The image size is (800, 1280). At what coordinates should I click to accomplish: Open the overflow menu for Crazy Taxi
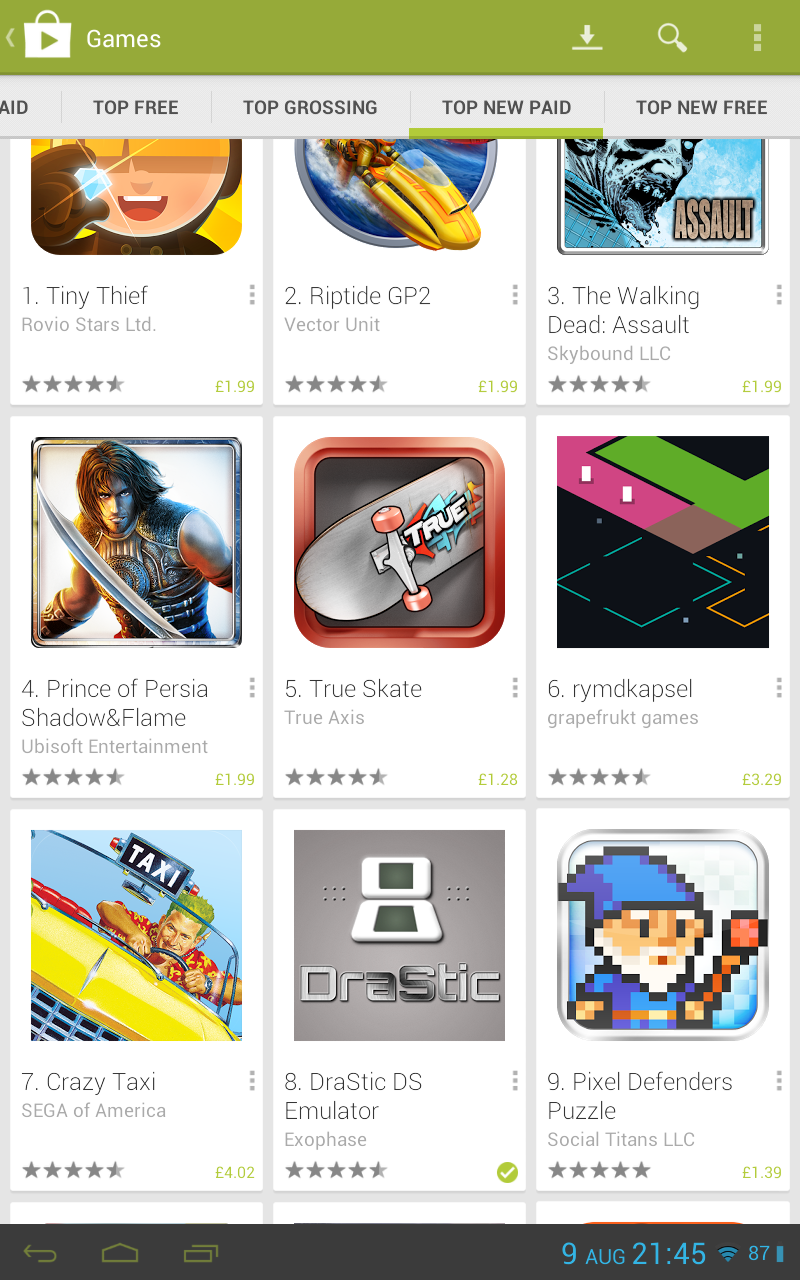pyautogui.click(x=252, y=1081)
